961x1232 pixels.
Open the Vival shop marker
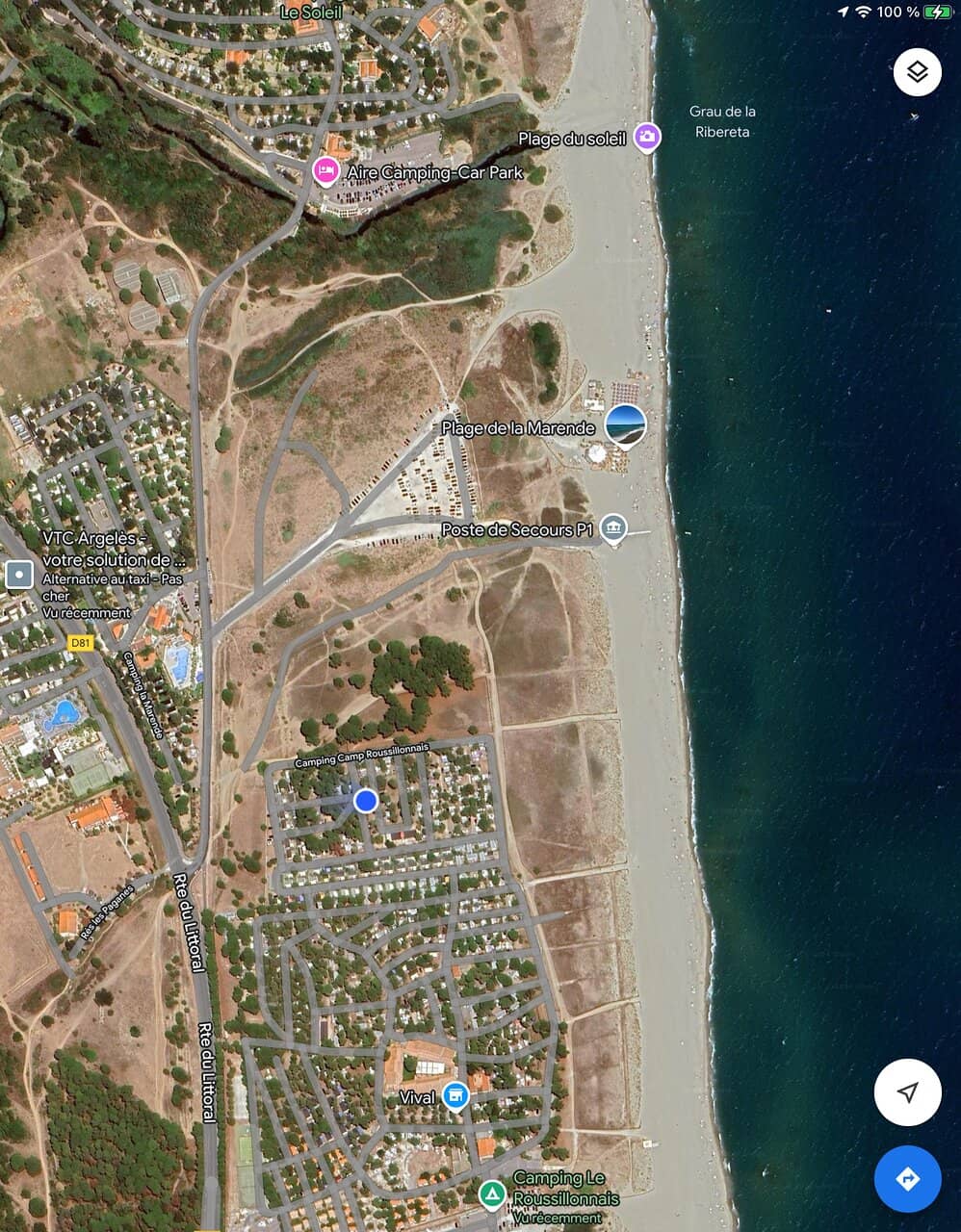(455, 1095)
